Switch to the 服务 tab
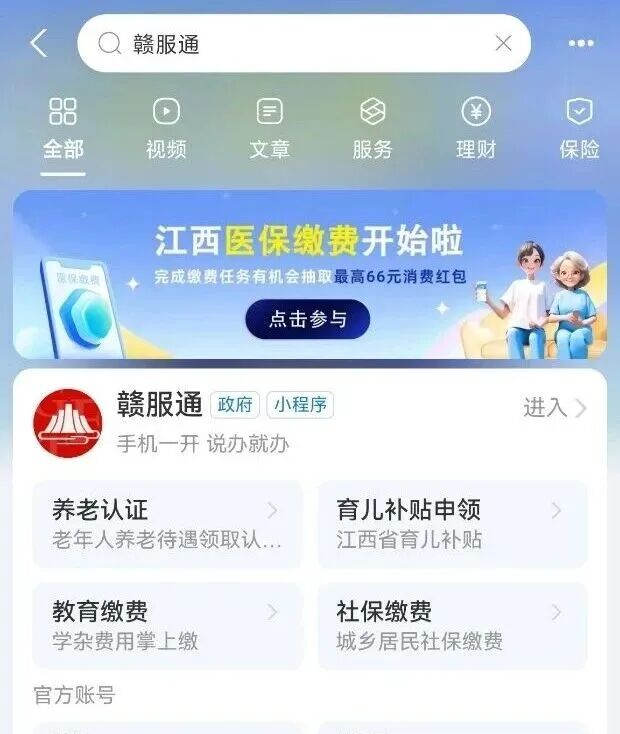The image size is (620, 734). pyautogui.click(x=372, y=129)
